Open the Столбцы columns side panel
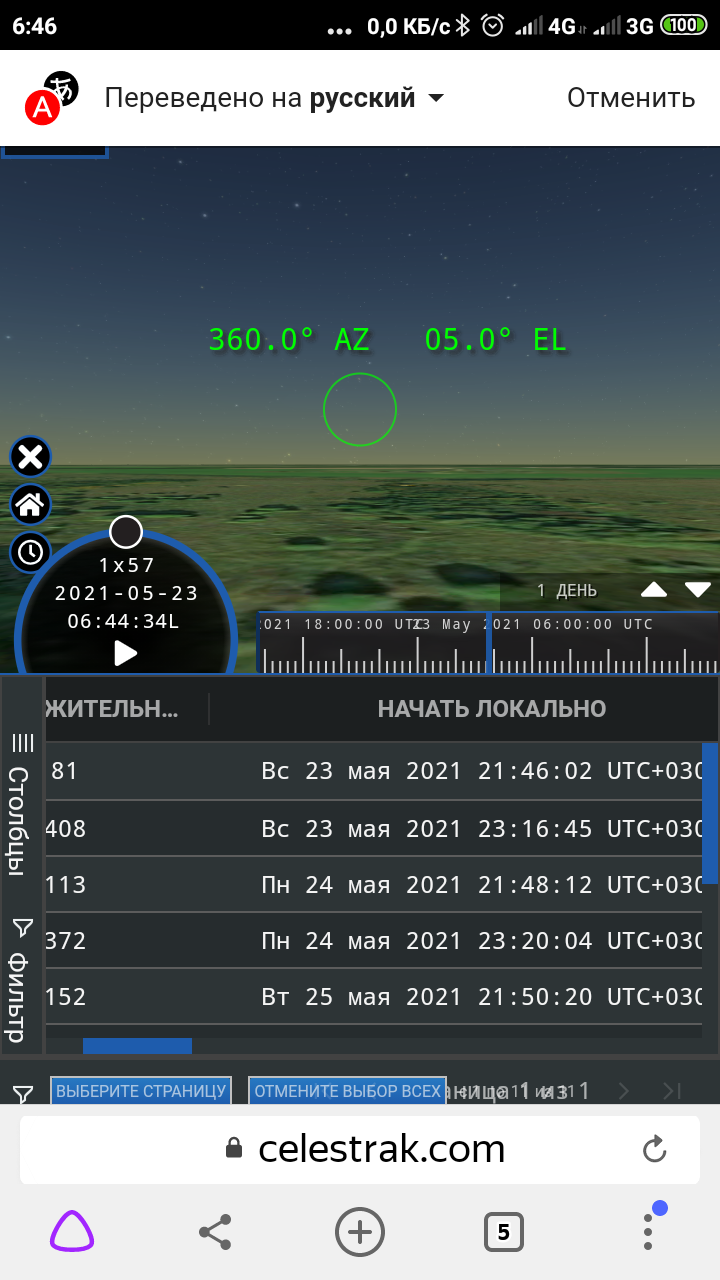The height and width of the screenshot is (1280, 720). tap(21, 804)
